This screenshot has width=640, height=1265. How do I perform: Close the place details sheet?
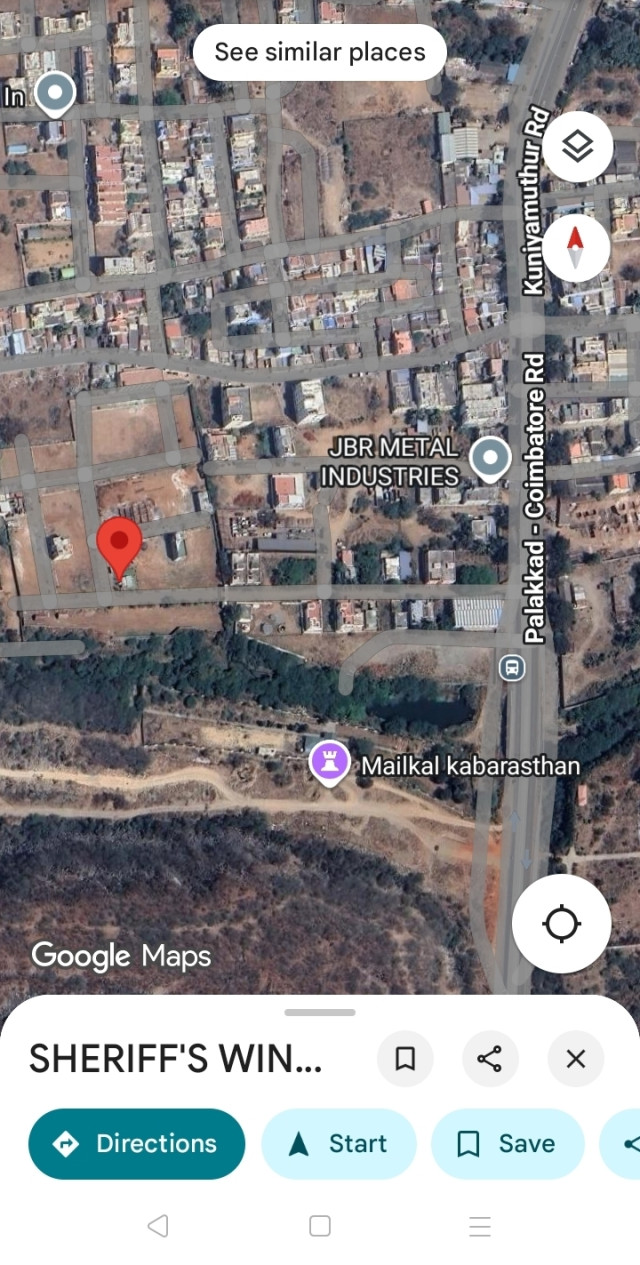576,1059
